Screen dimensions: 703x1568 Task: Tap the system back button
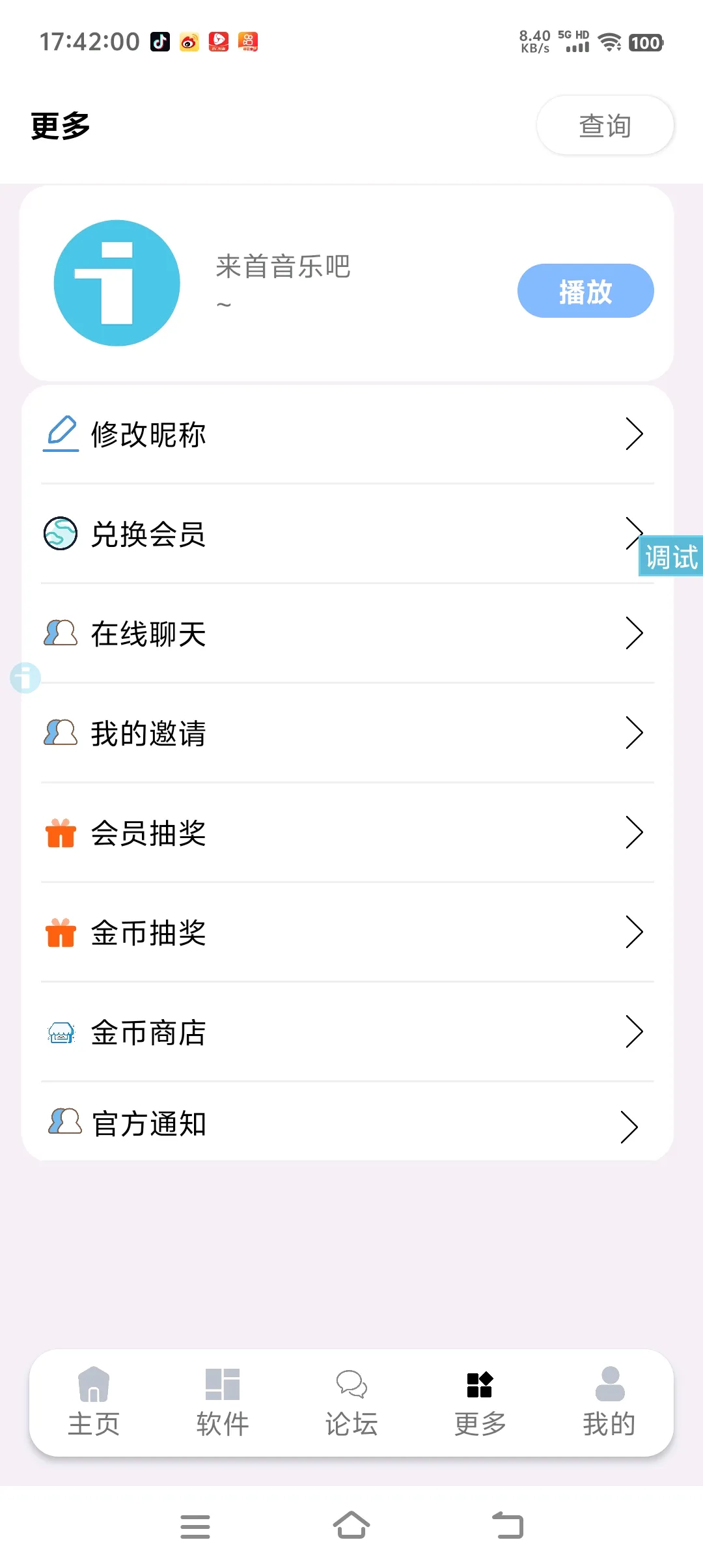(508, 1526)
